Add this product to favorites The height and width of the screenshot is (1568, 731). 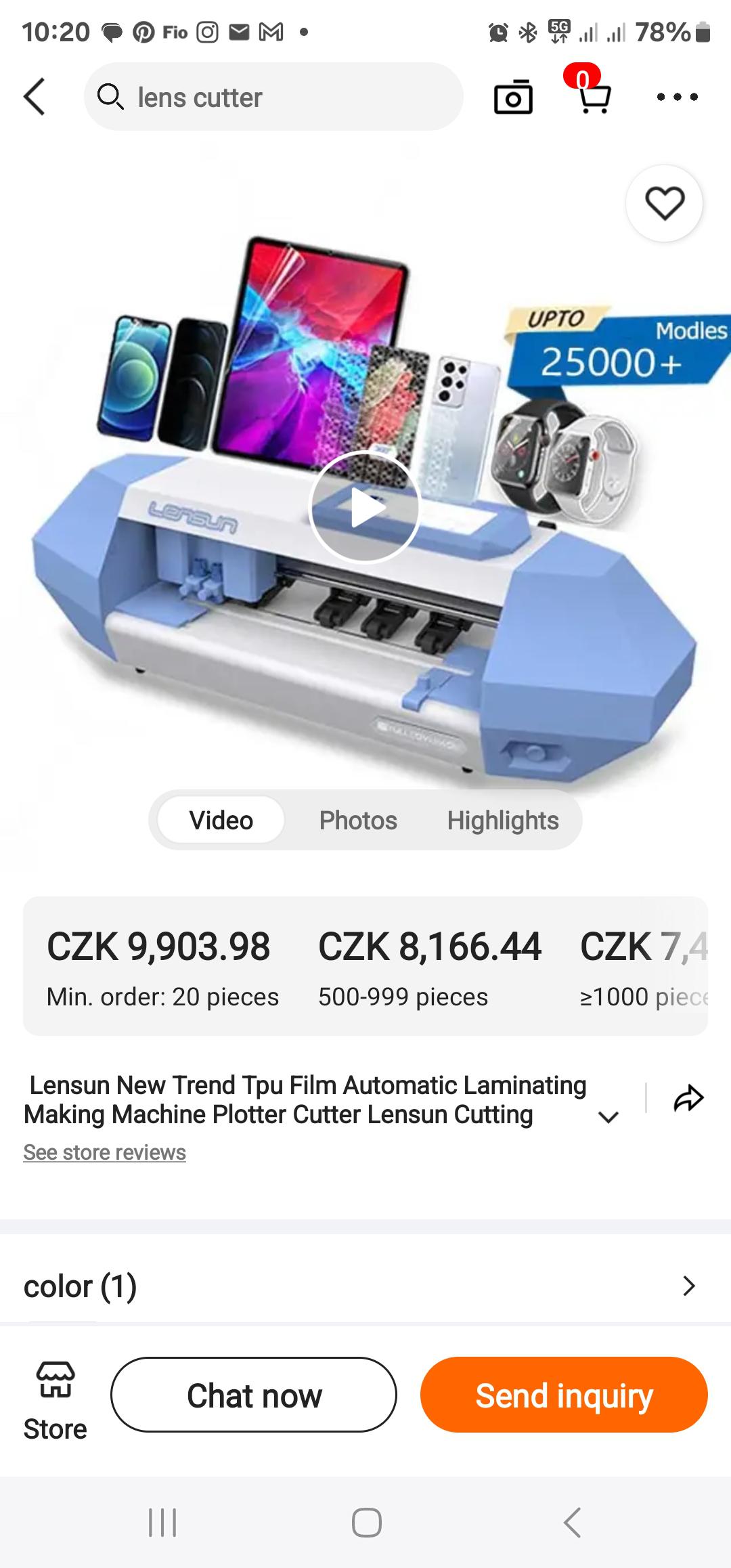664,203
